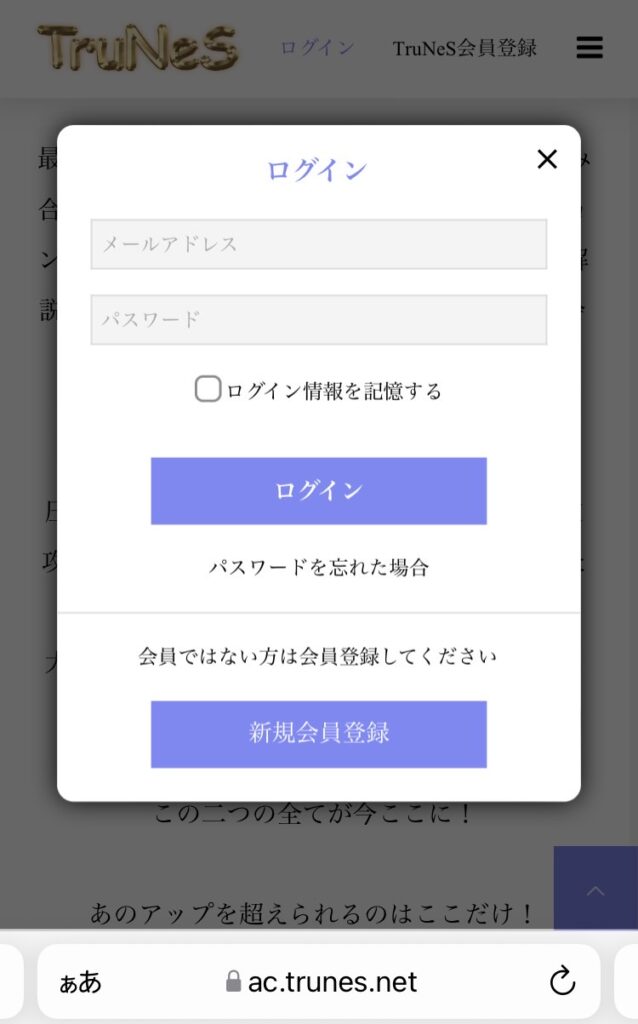The width and height of the screenshot is (638, 1024).
Task: Focus the メールアドレス email field
Action: tap(319, 244)
